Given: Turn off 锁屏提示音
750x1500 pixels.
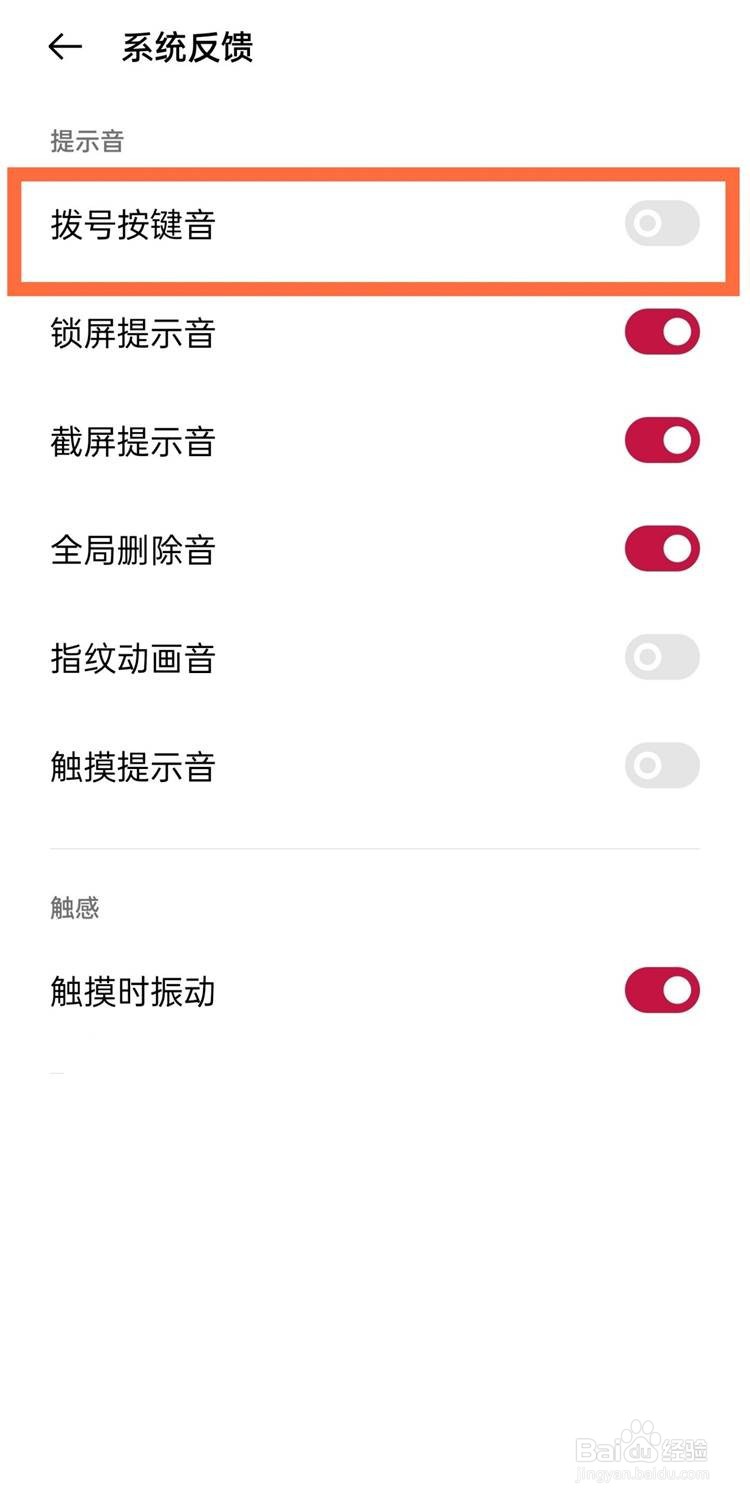Looking at the screenshot, I should [661, 332].
